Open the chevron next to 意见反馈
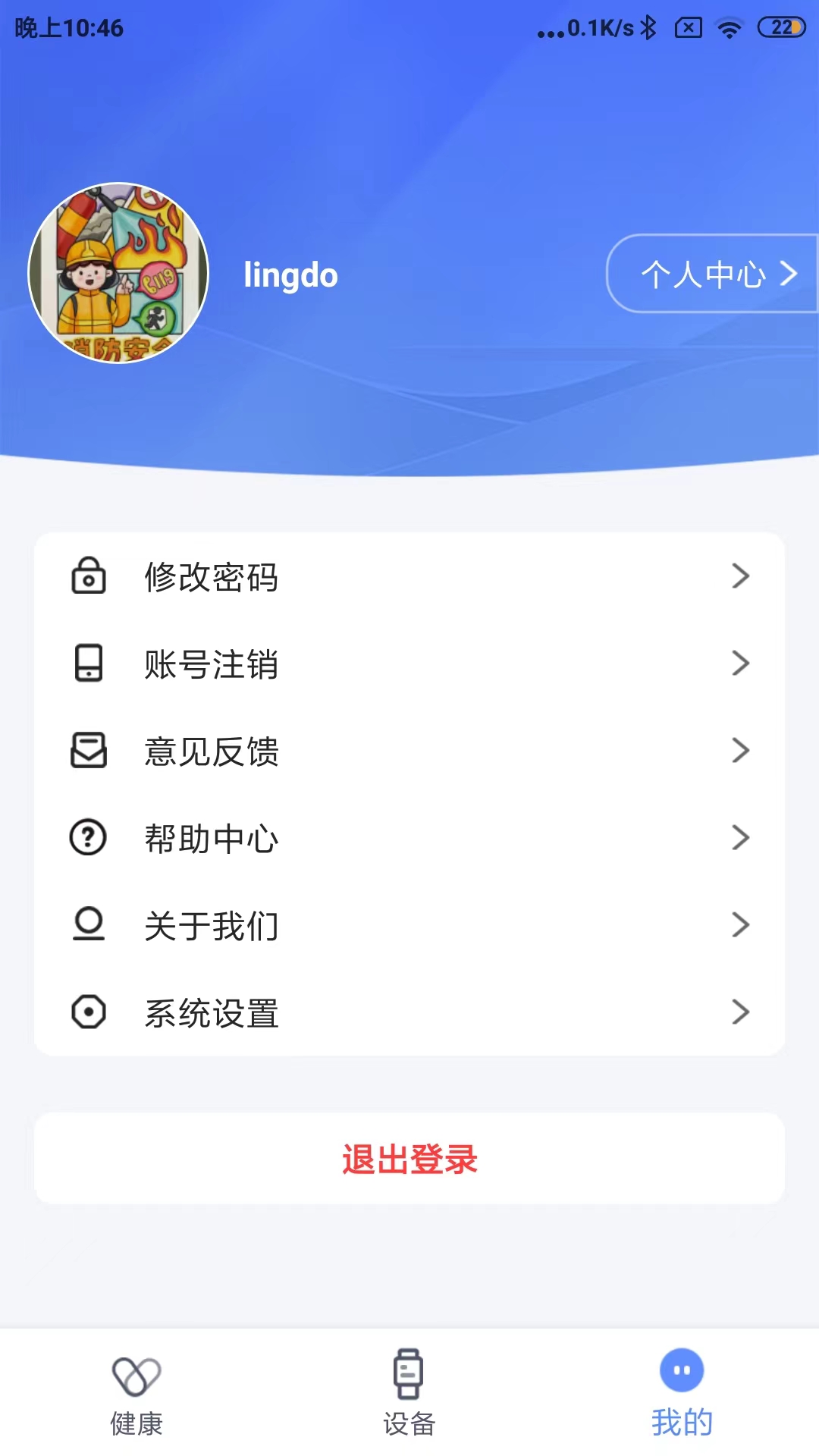The image size is (819, 1456). click(x=741, y=752)
